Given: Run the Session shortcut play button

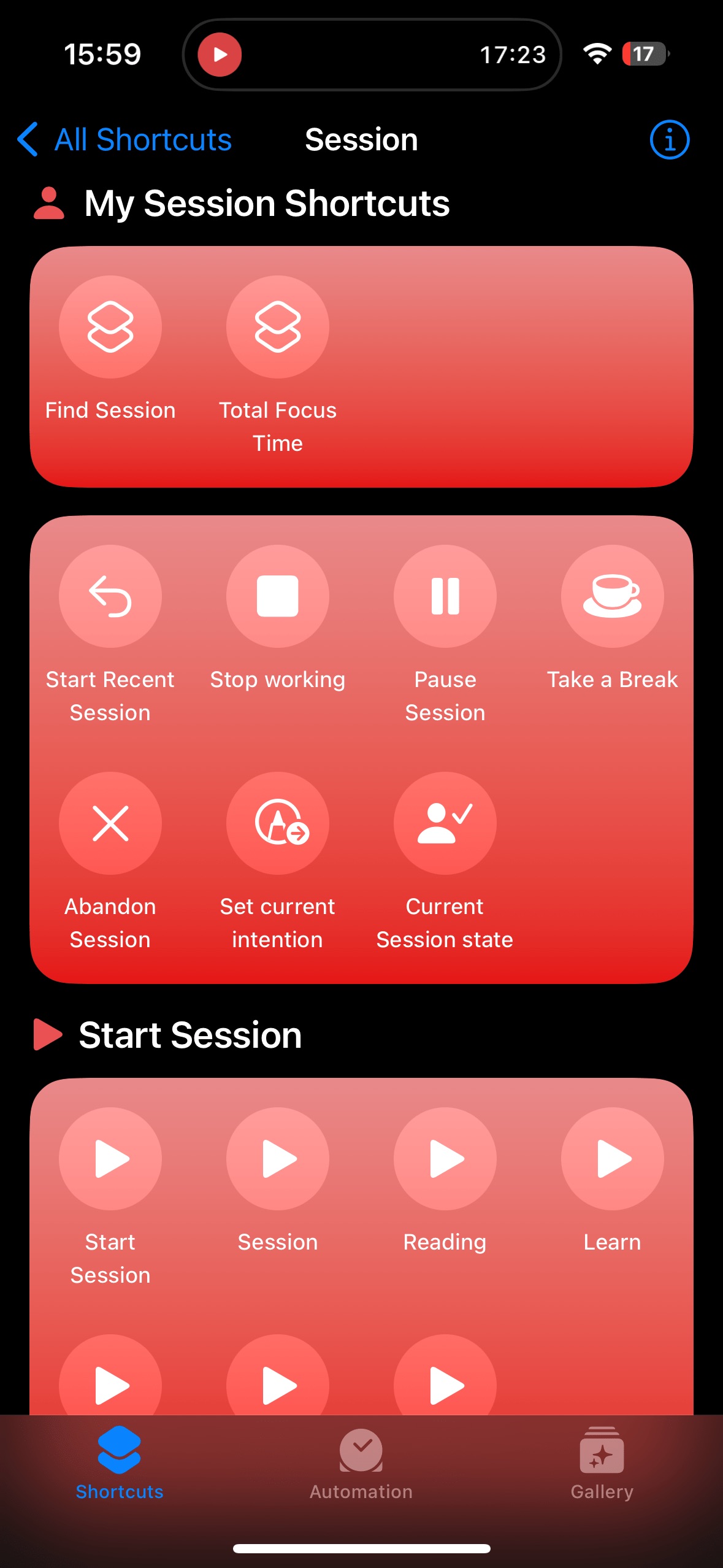Looking at the screenshot, I should click(278, 1158).
